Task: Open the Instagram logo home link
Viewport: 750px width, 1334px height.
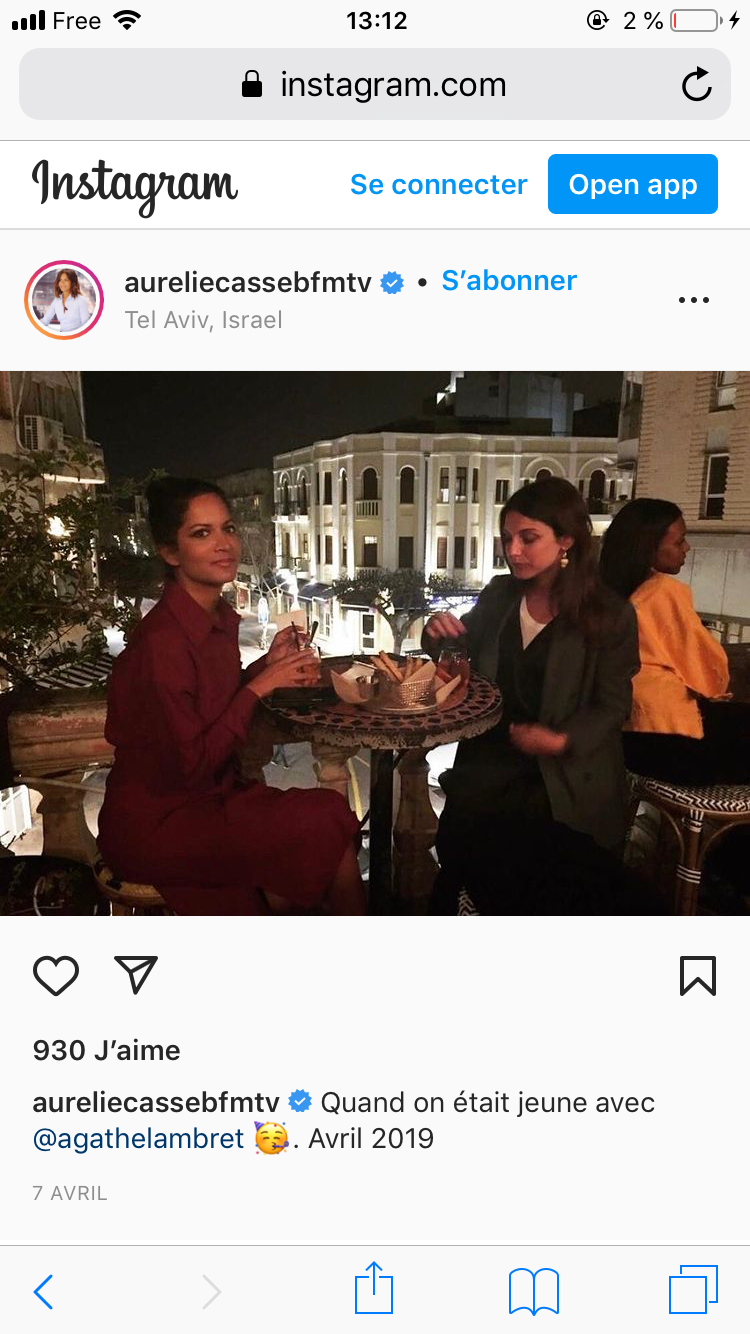Action: click(135, 187)
